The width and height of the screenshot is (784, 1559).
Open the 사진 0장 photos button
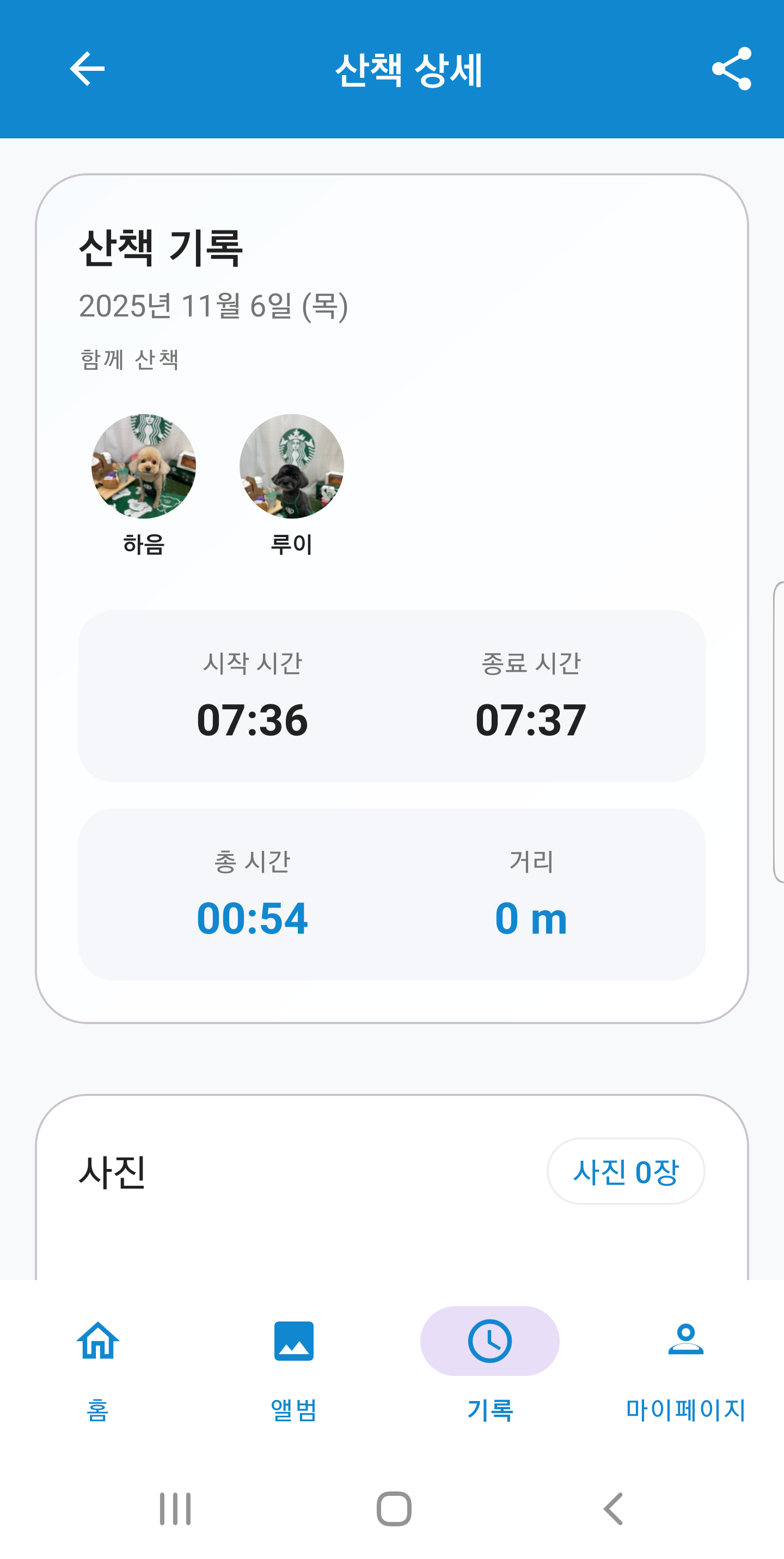click(x=626, y=1172)
